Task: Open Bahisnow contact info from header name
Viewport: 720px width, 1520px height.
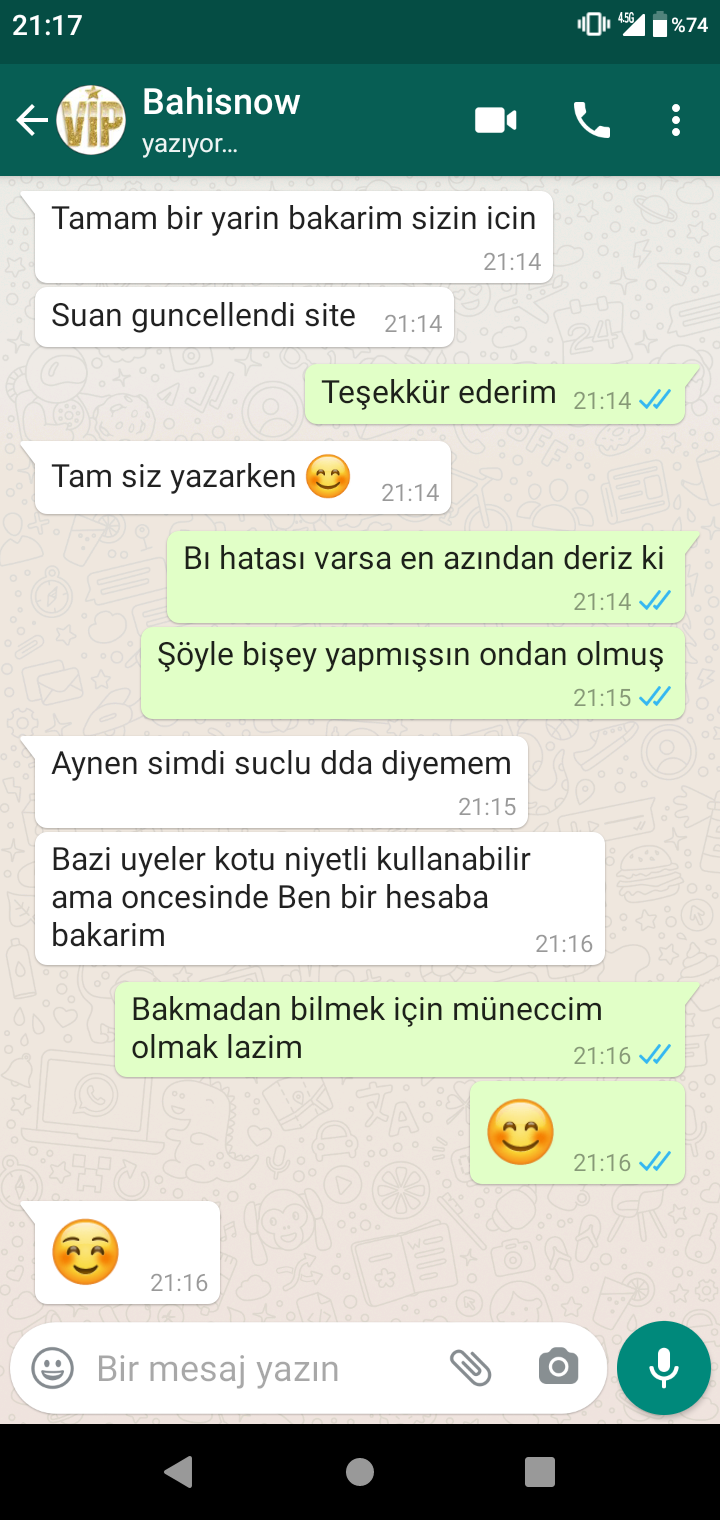Action: (x=221, y=102)
